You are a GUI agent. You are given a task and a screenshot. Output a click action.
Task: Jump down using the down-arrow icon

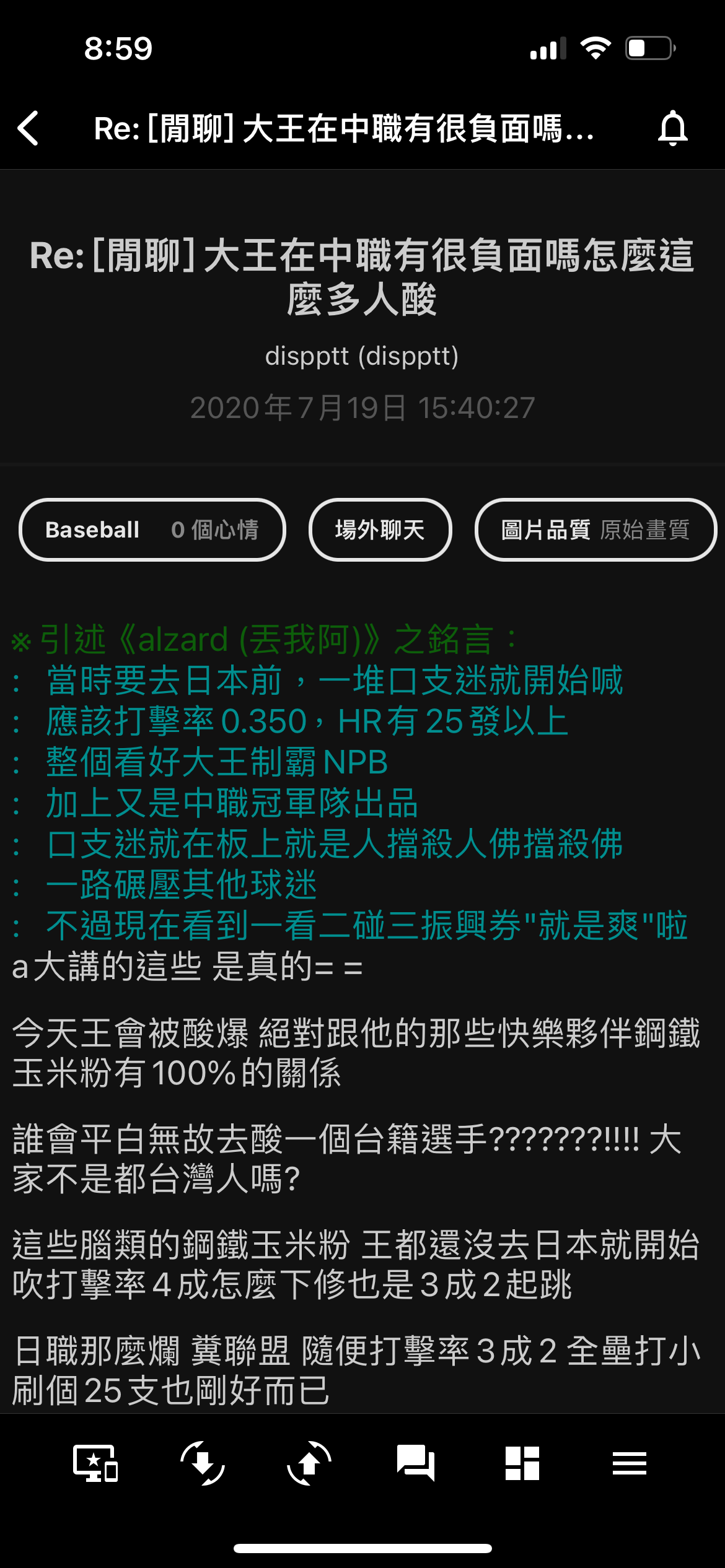tap(202, 1463)
